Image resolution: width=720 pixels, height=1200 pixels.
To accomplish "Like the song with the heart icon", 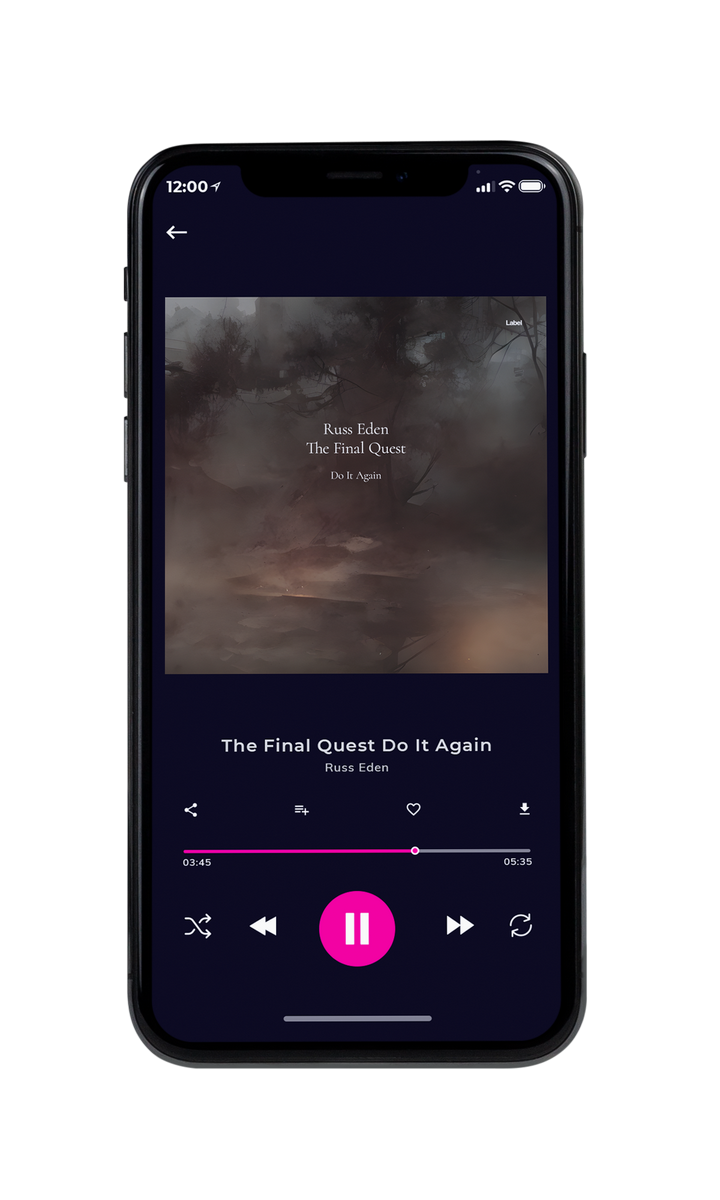I will click(413, 810).
